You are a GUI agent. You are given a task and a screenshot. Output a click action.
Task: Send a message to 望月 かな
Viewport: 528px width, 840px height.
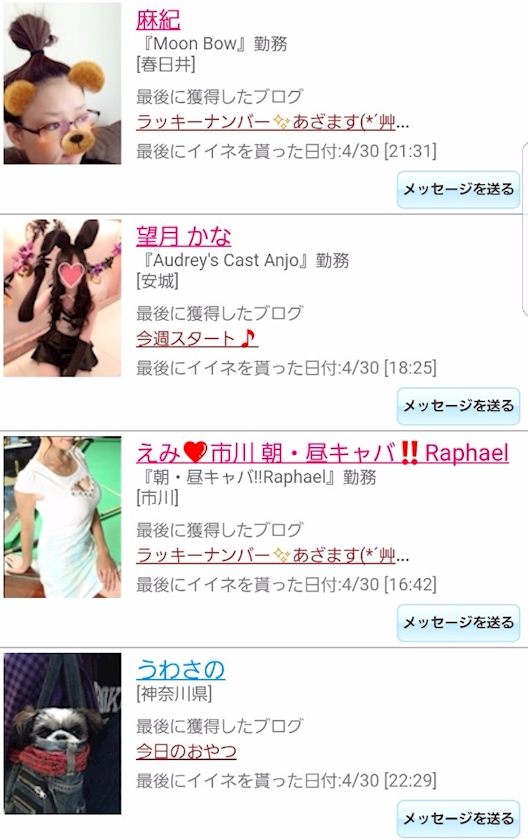pos(458,406)
